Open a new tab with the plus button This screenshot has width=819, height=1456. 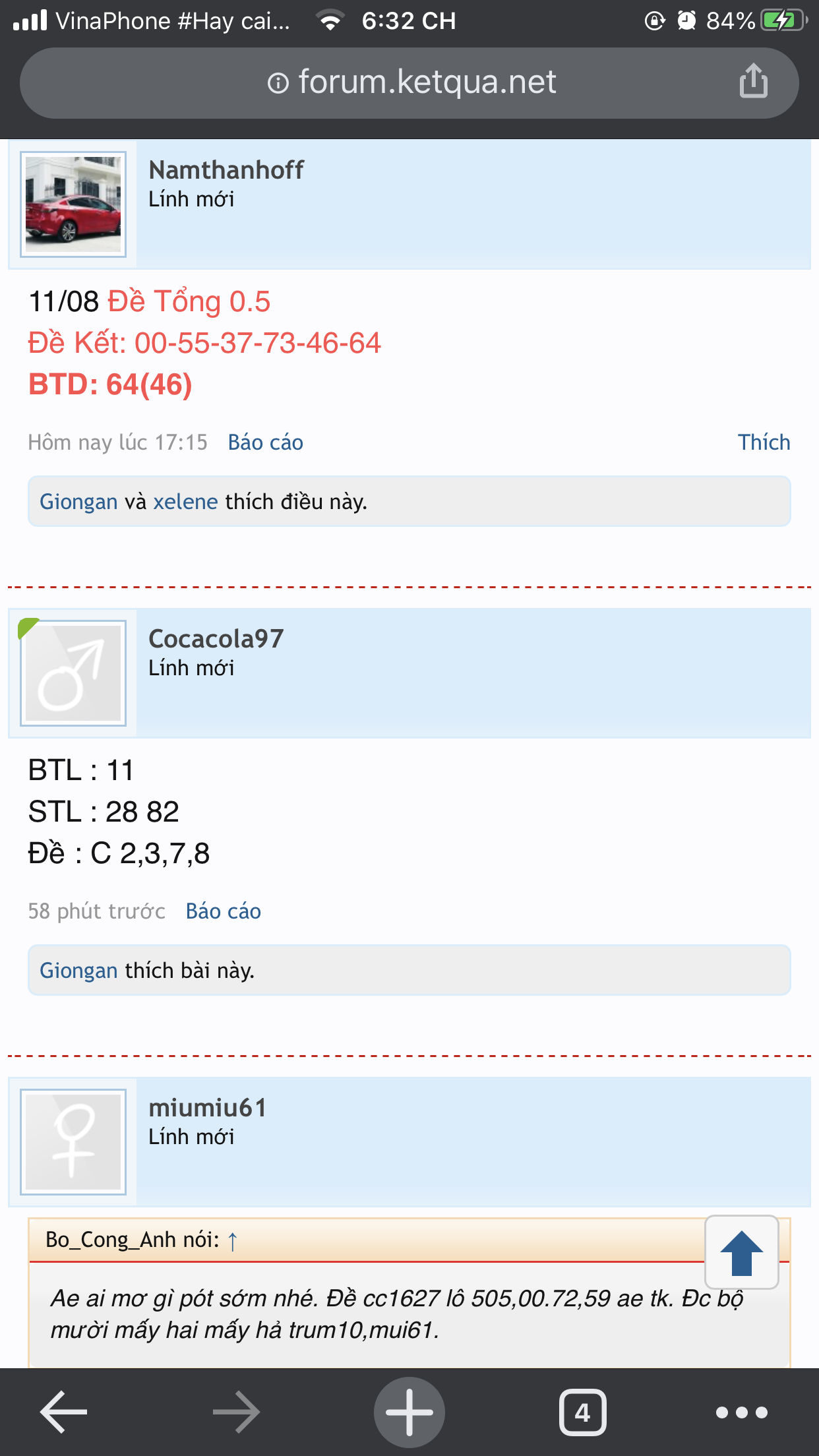(409, 1412)
